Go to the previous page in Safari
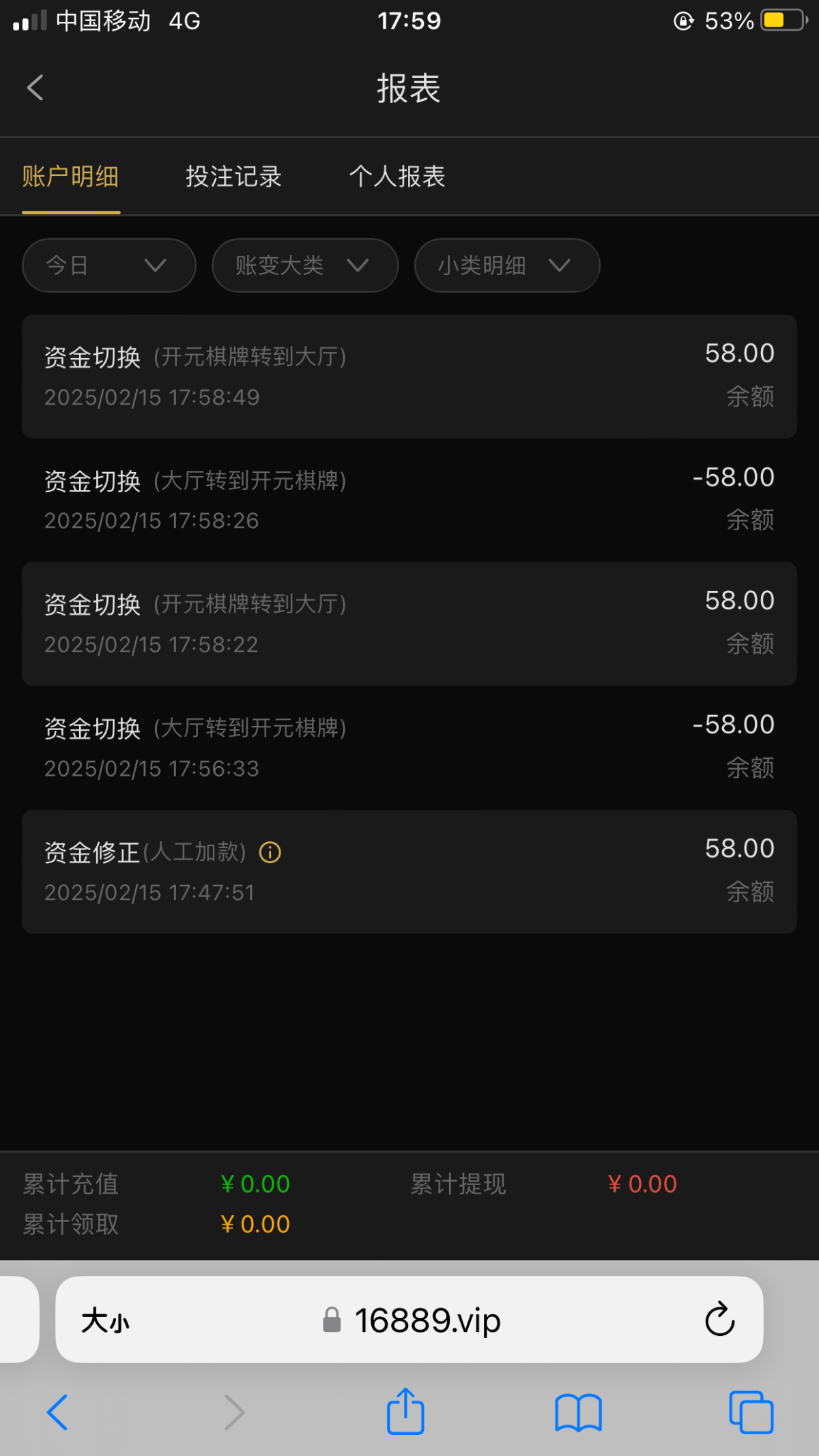819x1456 pixels. (x=57, y=1412)
